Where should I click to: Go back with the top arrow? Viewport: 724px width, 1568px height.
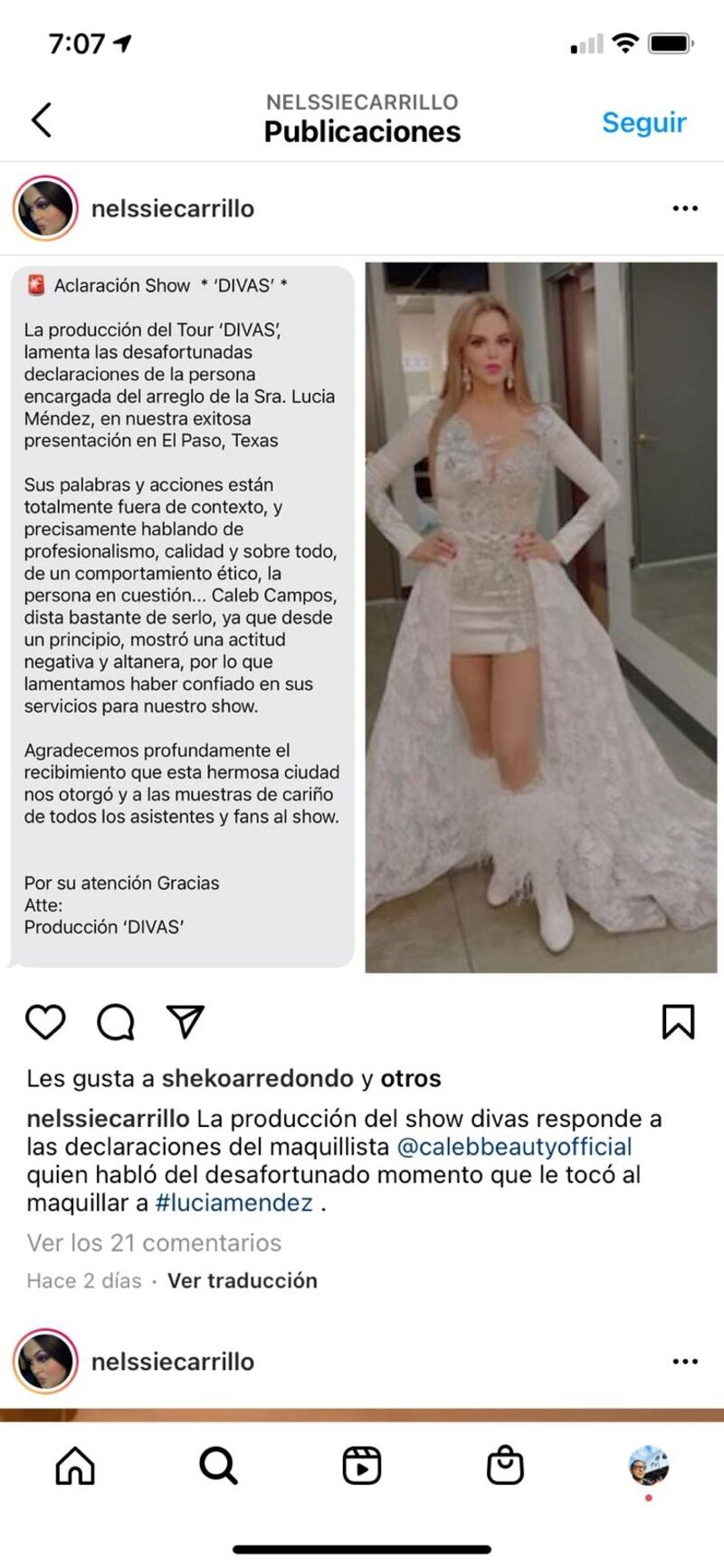pos(42,120)
